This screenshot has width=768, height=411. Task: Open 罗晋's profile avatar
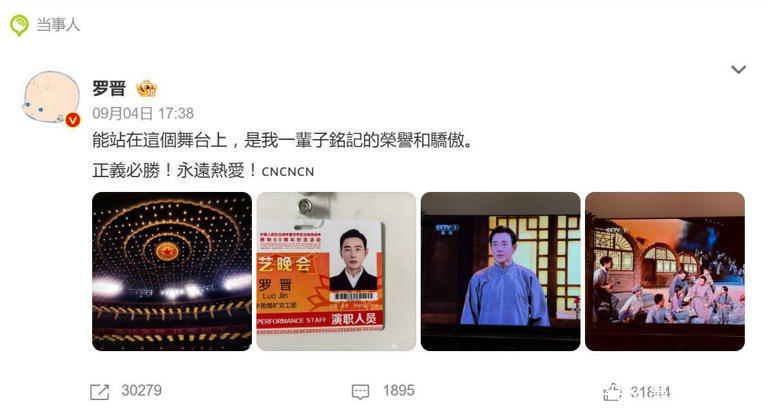(50, 99)
